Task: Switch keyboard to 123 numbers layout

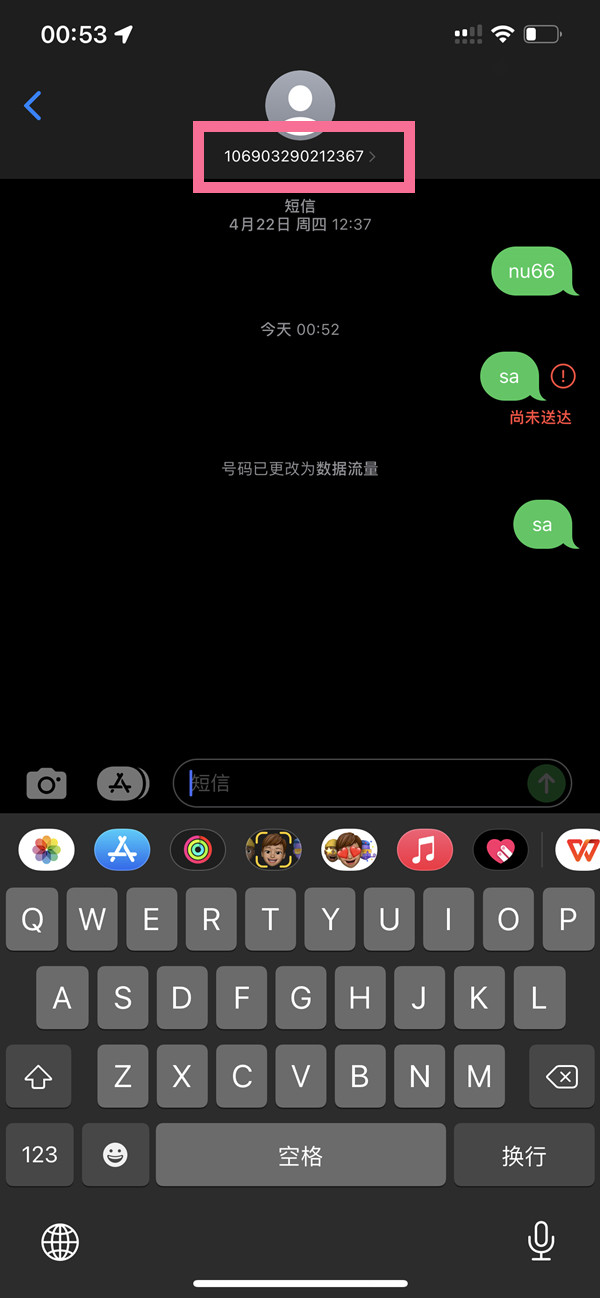Action: coord(39,1155)
